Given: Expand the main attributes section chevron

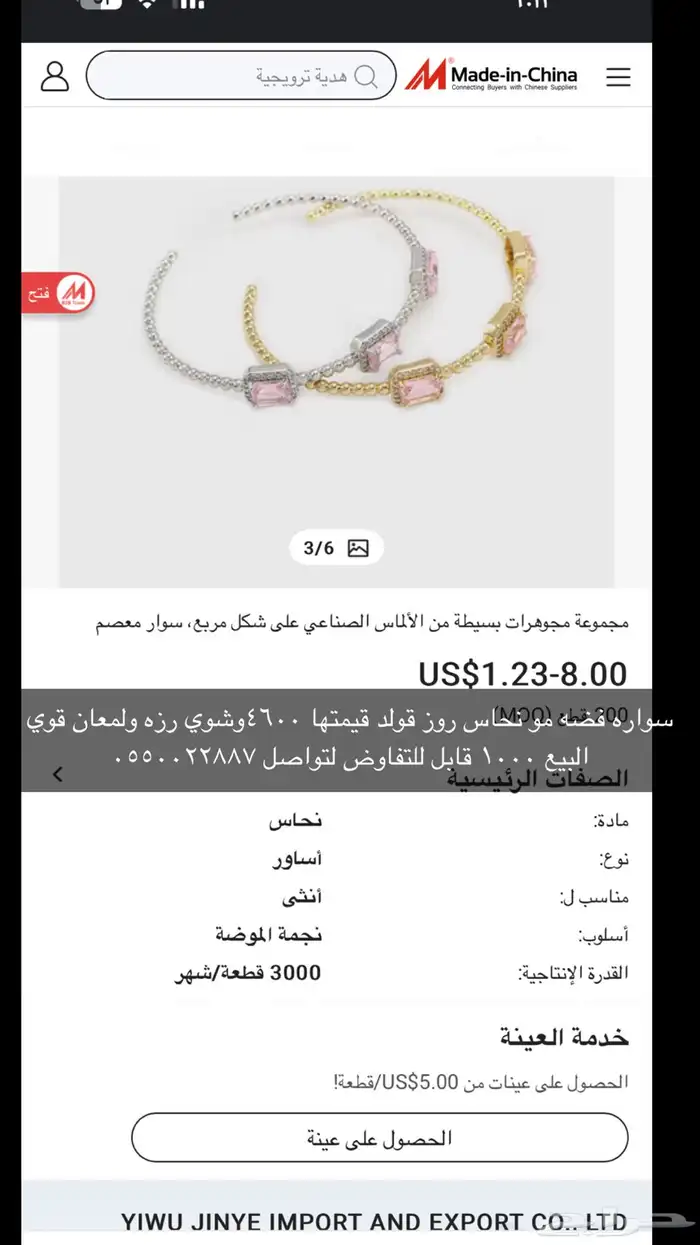Looking at the screenshot, I should 58,774.
